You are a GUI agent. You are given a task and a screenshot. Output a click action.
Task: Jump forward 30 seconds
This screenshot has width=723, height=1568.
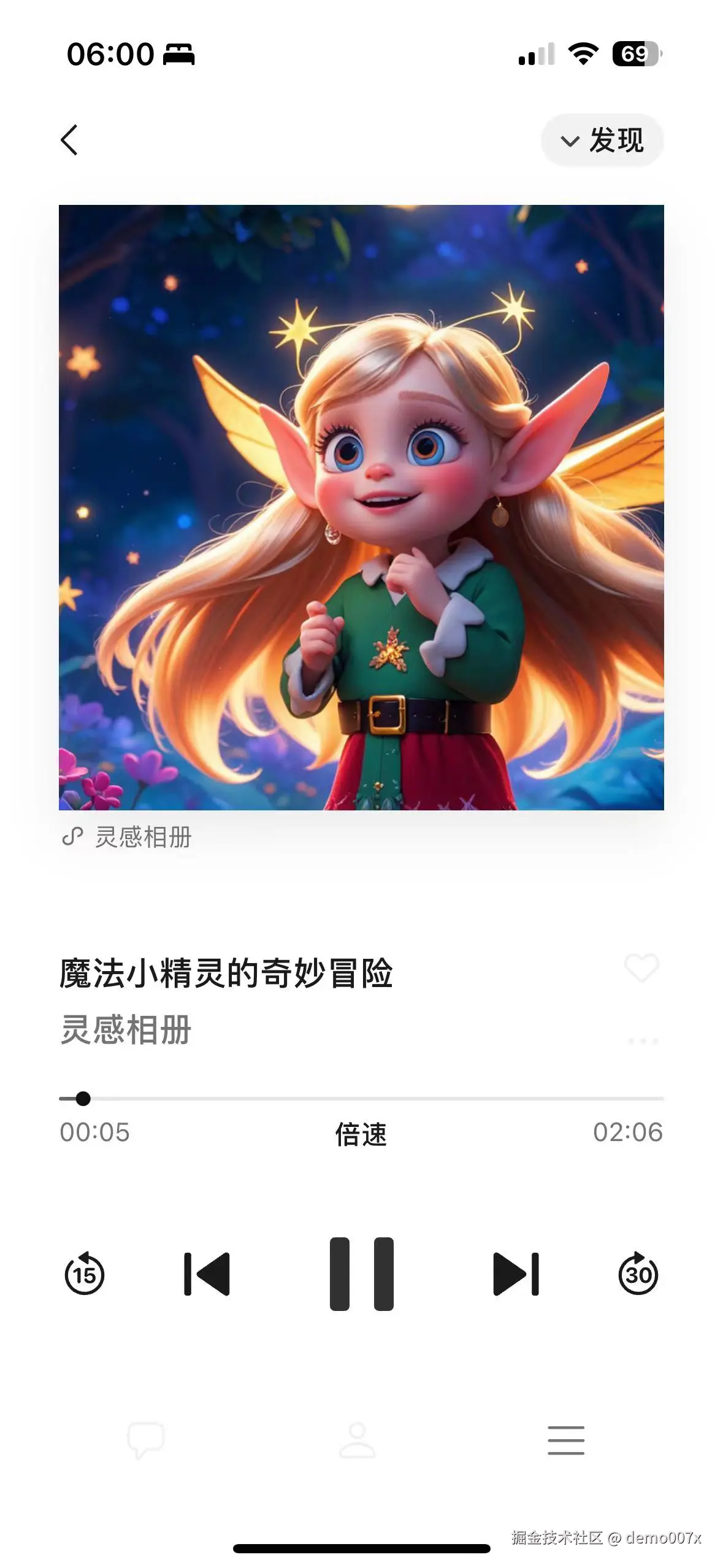(x=638, y=1274)
